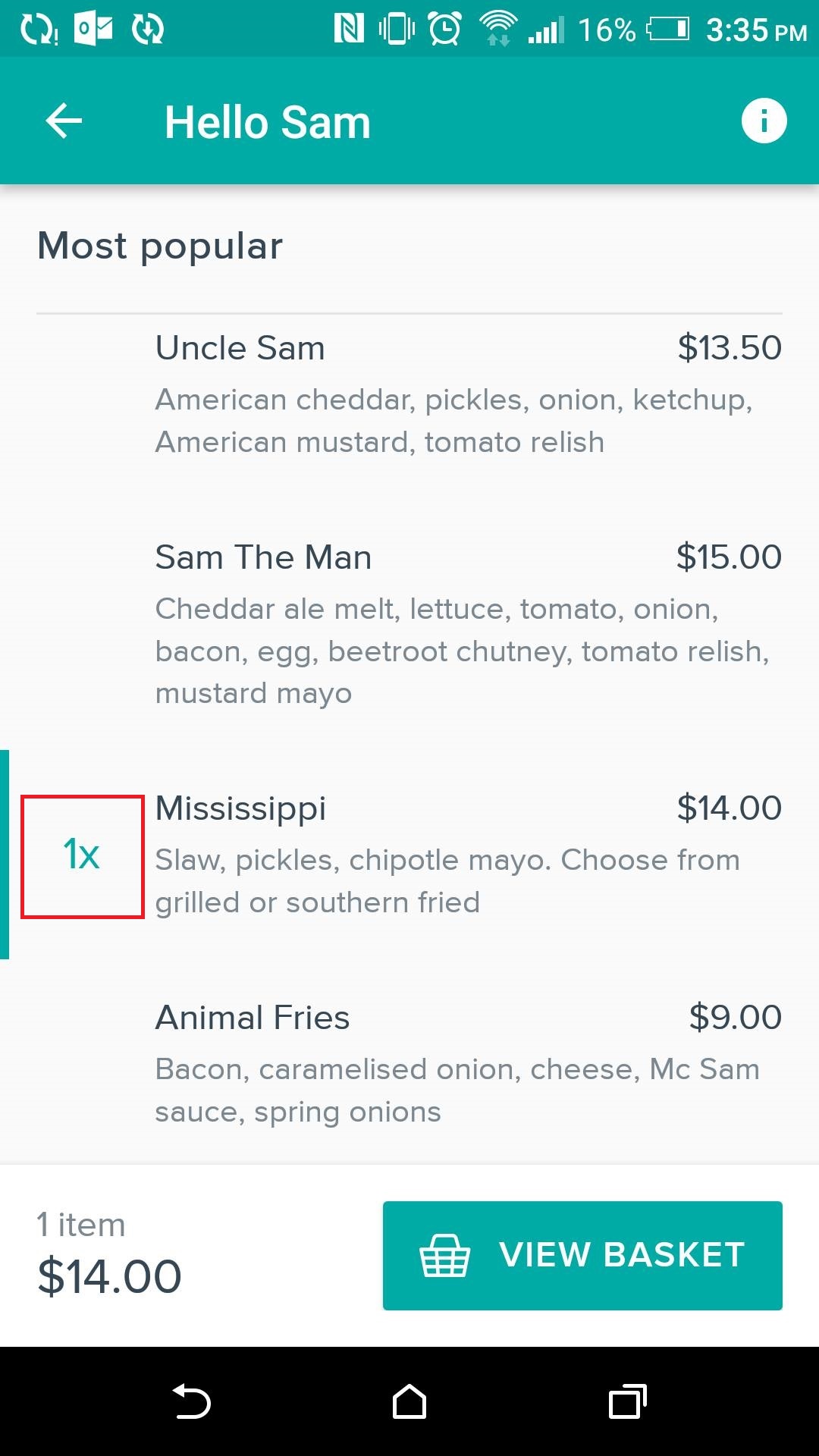Viewport: 819px width, 1456px height.
Task: Open the recent apps view
Action: pyautogui.click(x=627, y=1401)
